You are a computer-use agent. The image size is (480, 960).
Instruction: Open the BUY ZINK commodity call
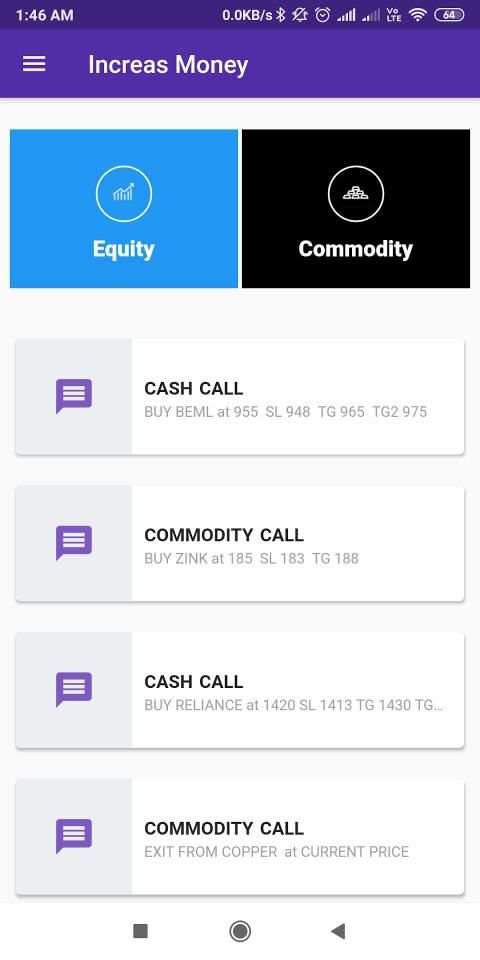click(239, 544)
